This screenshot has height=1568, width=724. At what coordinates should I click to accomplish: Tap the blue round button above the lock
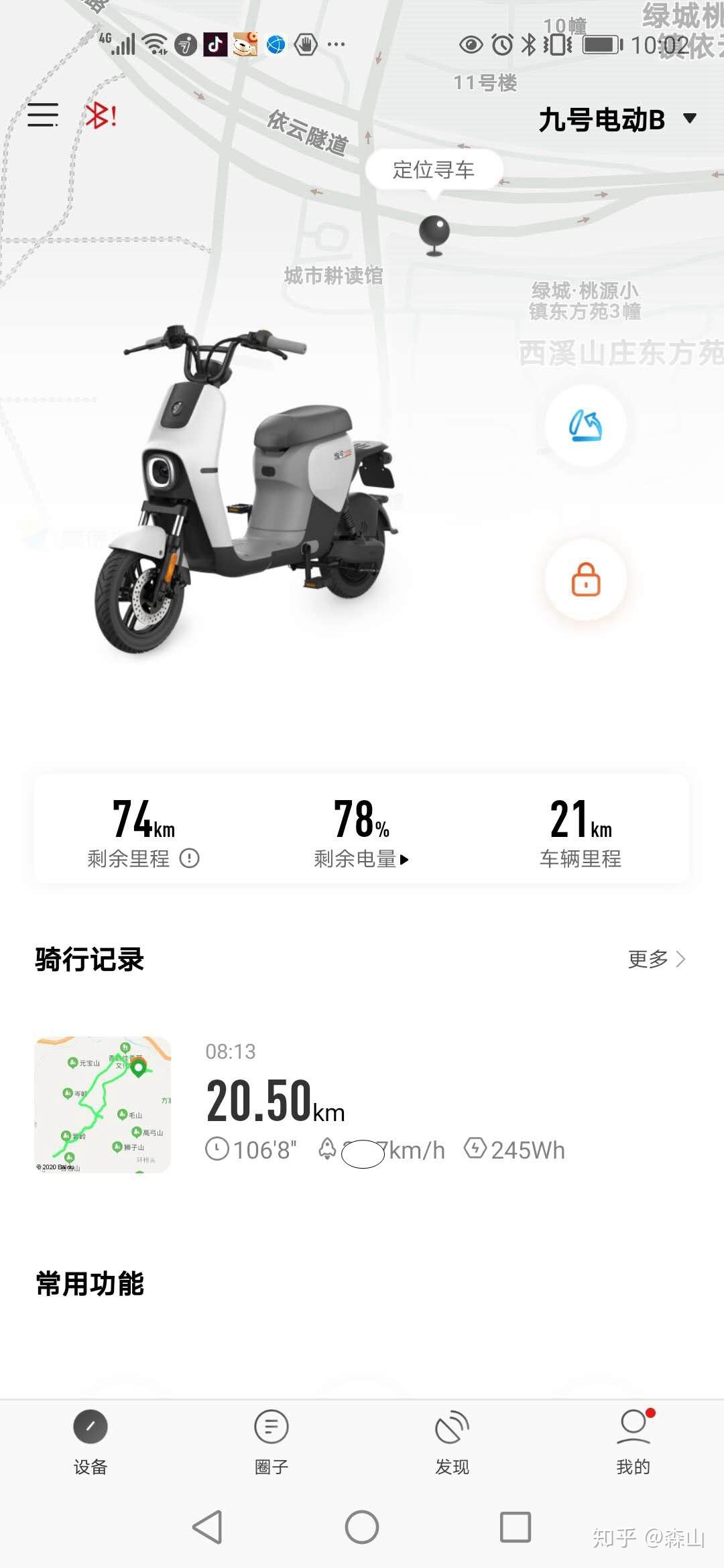585,426
